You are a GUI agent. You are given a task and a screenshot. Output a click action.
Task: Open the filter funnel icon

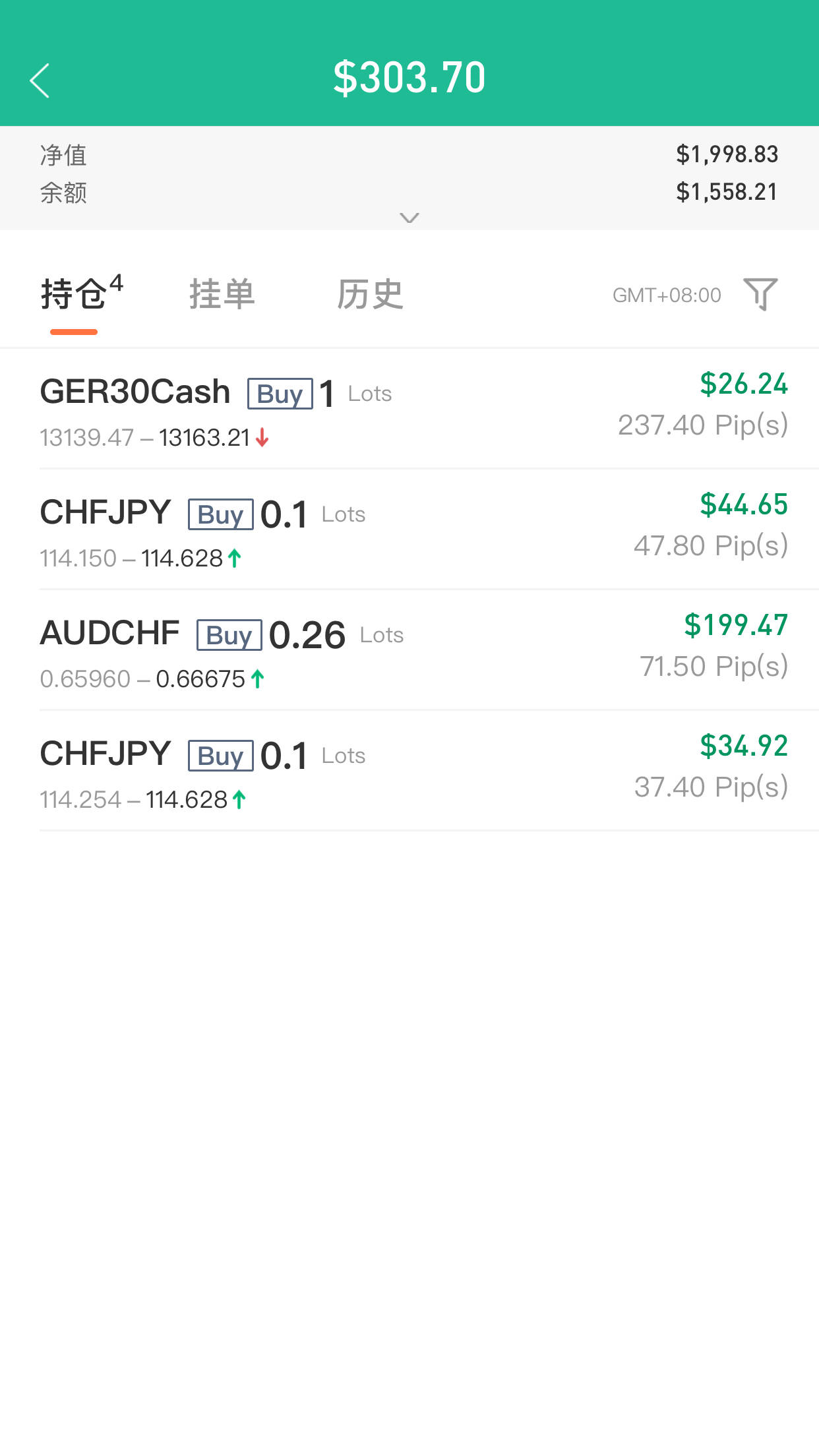coord(760,294)
